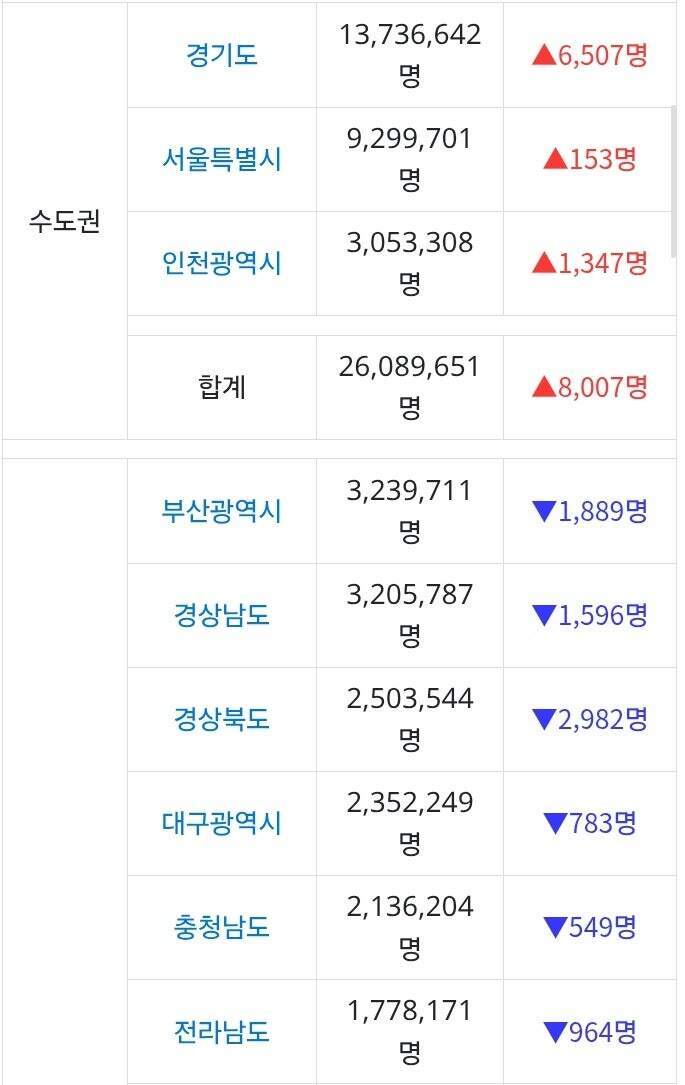This screenshot has width=685, height=1085.
Task: Open the 인천광역시 link
Action: pos(221,263)
